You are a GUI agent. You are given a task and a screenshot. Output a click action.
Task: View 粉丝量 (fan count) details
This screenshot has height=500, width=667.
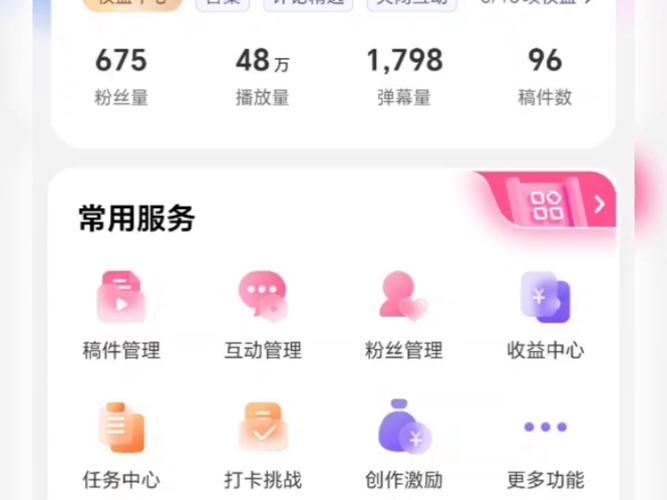(121, 75)
